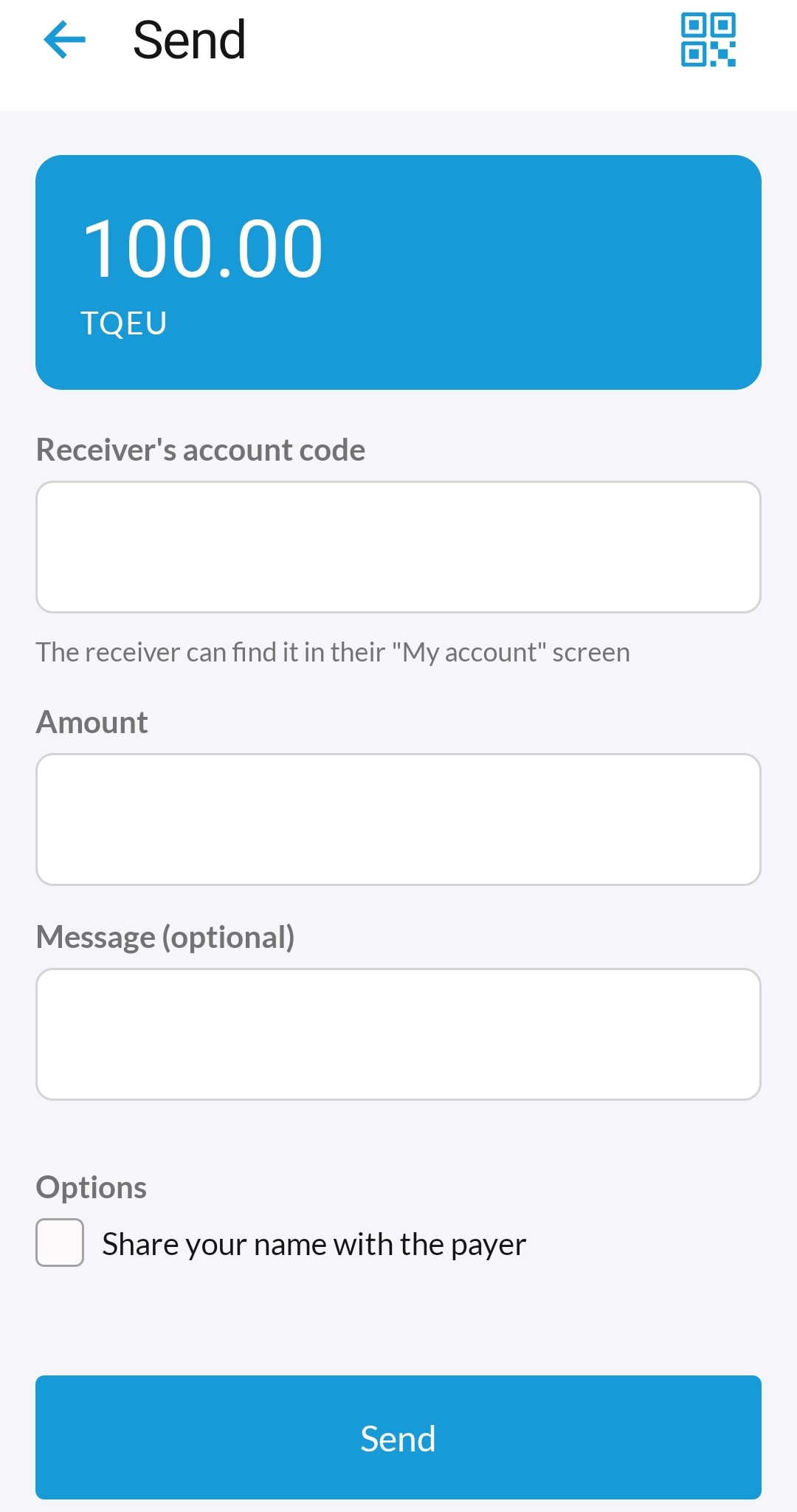This screenshot has height=1512, width=797.
Task: Tap the blue Send button
Action: tap(398, 1437)
